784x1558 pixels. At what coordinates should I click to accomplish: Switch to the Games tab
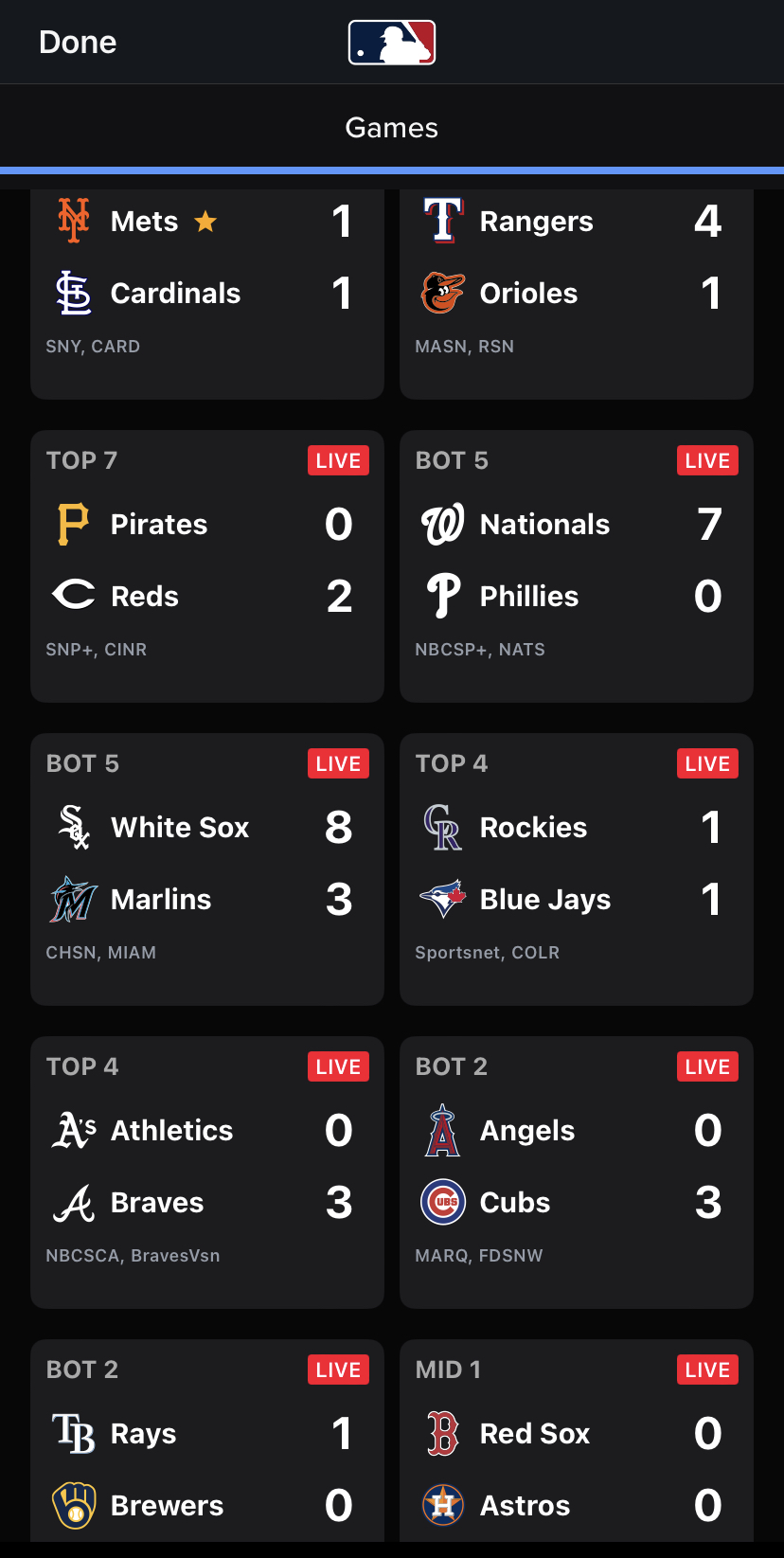click(x=391, y=128)
